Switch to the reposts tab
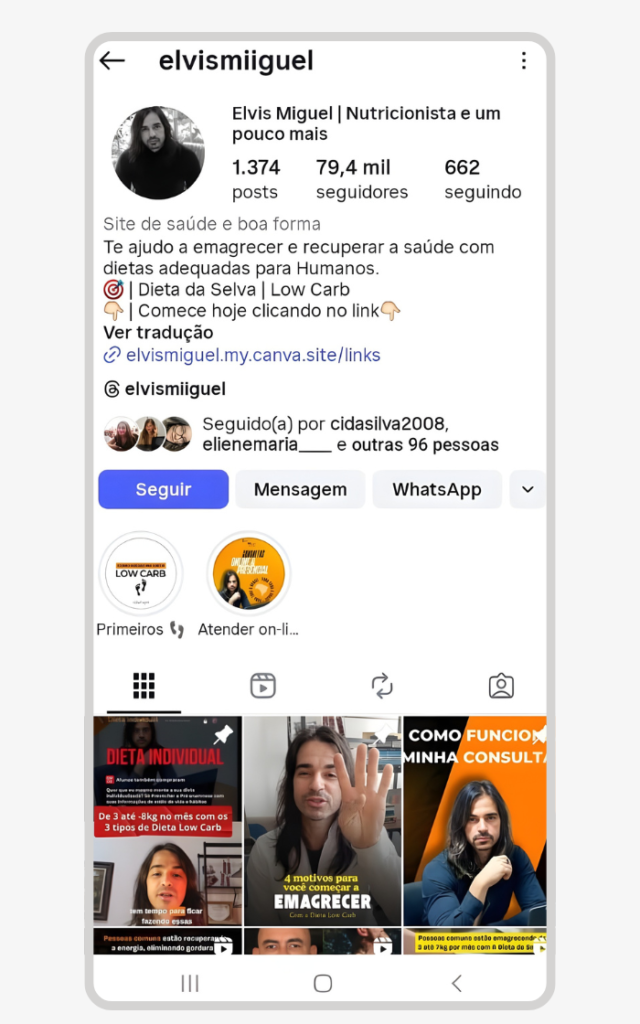Image resolution: width=640 pixels, height=1024 pixels. coord(382,685)
